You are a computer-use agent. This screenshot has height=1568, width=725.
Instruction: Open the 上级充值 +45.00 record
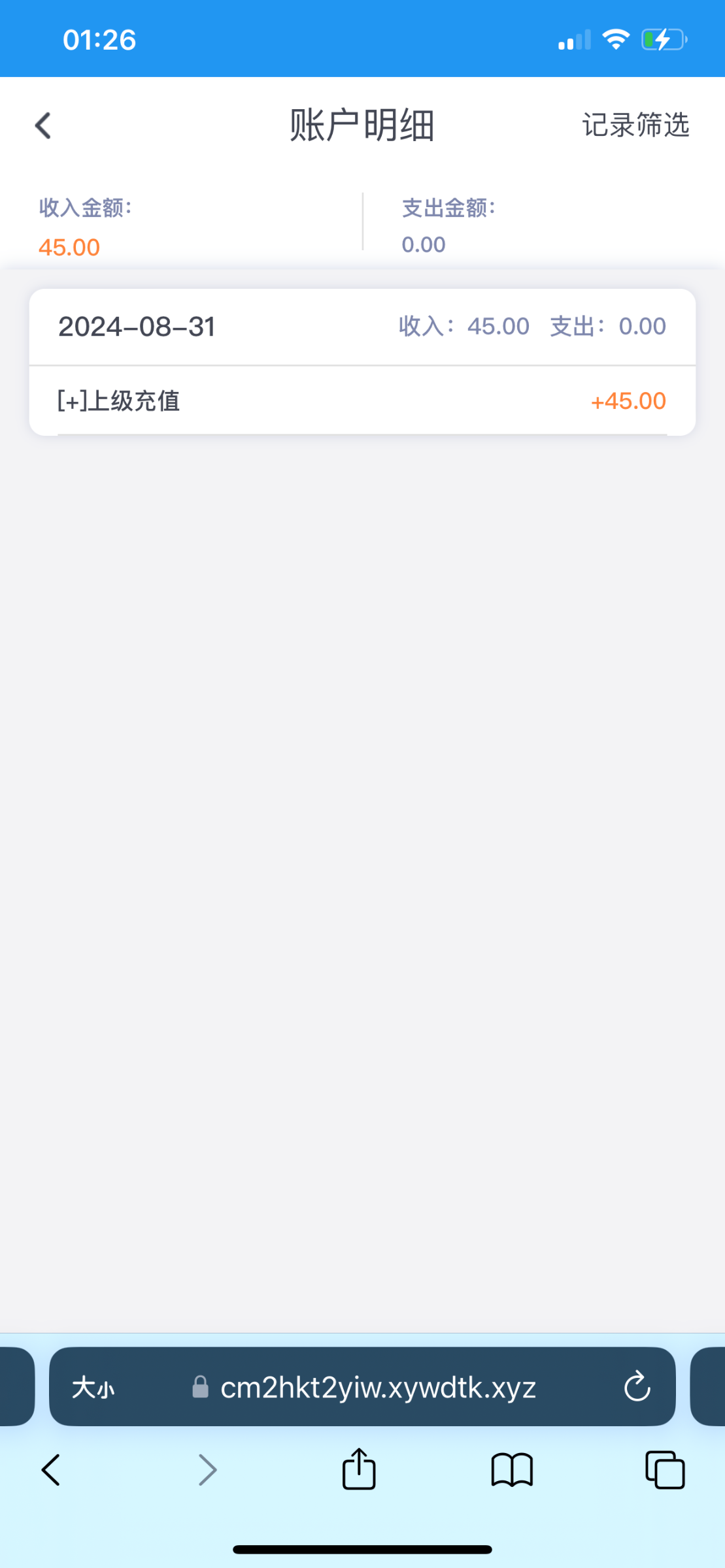[x=362, y=400]
